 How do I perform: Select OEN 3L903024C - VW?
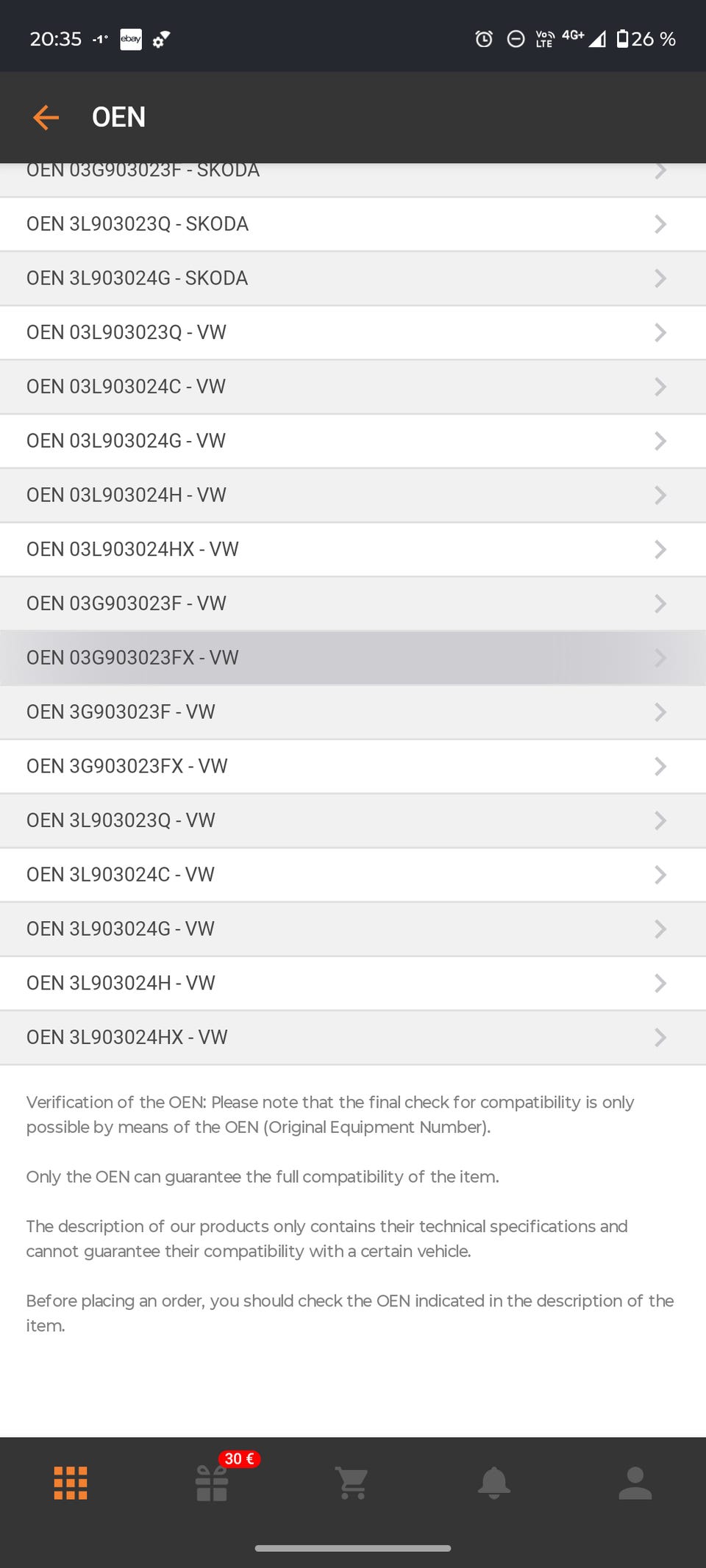click(x=353, y=875)
